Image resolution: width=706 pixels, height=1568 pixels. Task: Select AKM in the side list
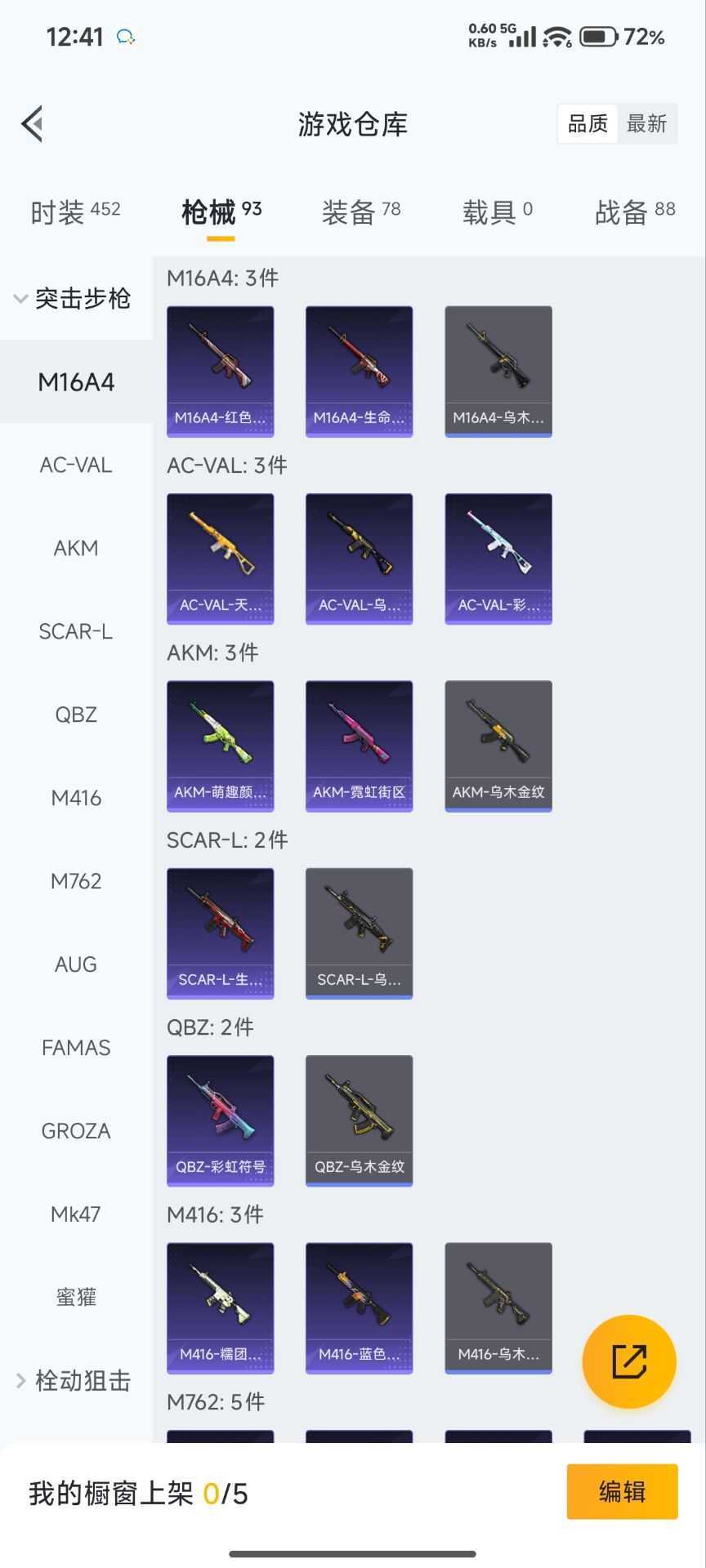(x=76, y=548)
